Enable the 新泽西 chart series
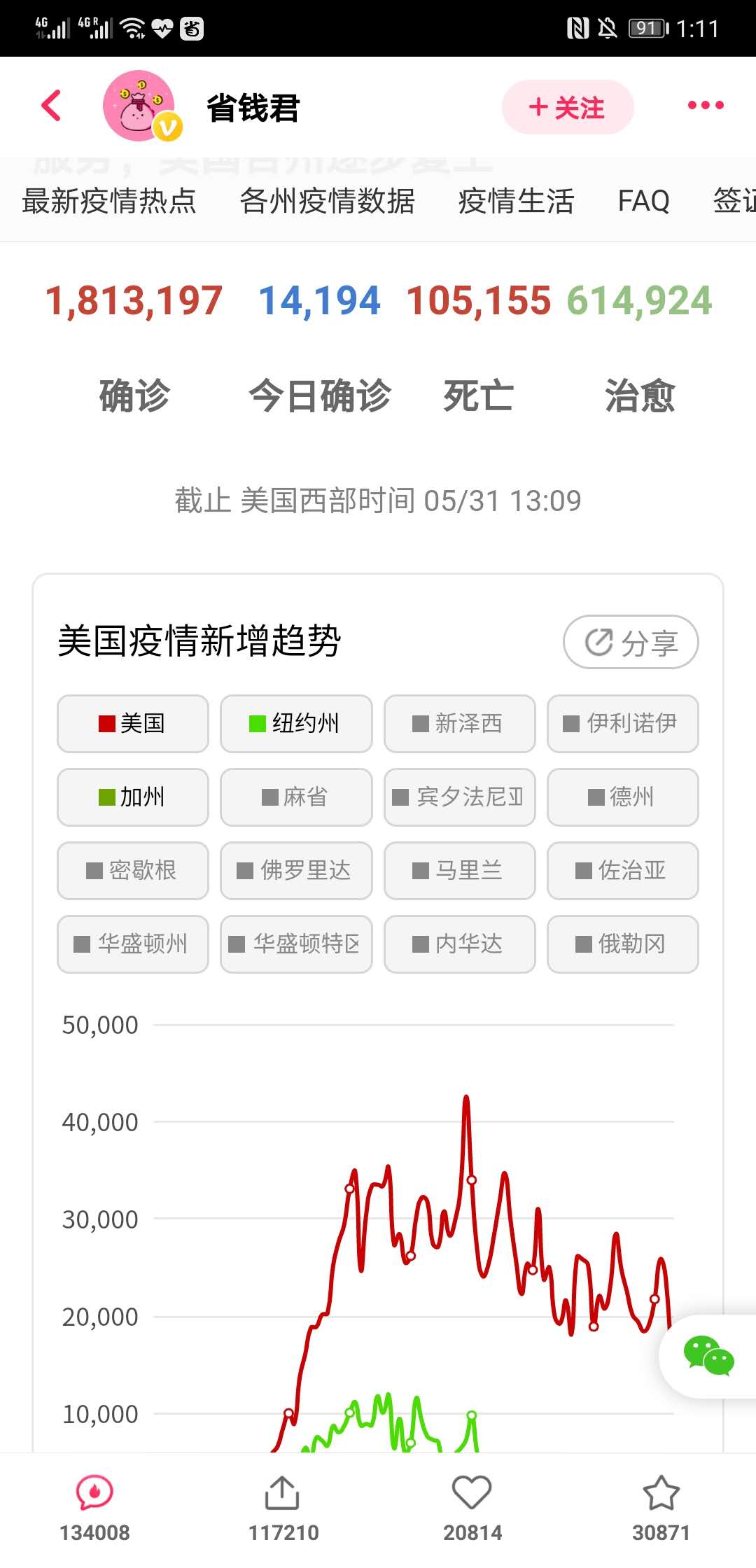 pos(459,723)
